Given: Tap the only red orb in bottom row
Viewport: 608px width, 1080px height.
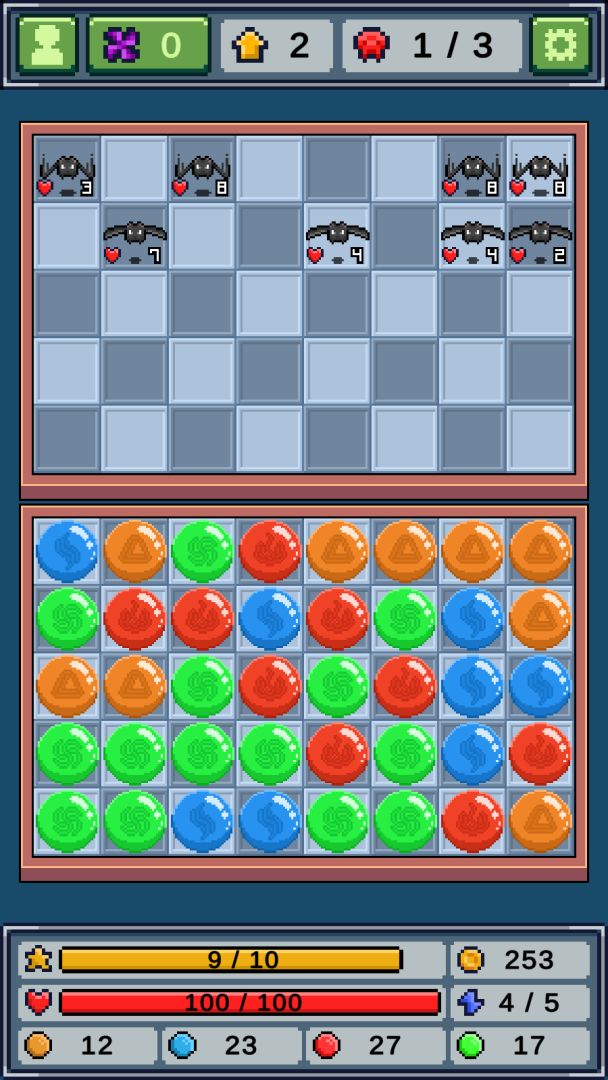Looking at the screenshot, I should pyautogui.click(x=472, y=821).
